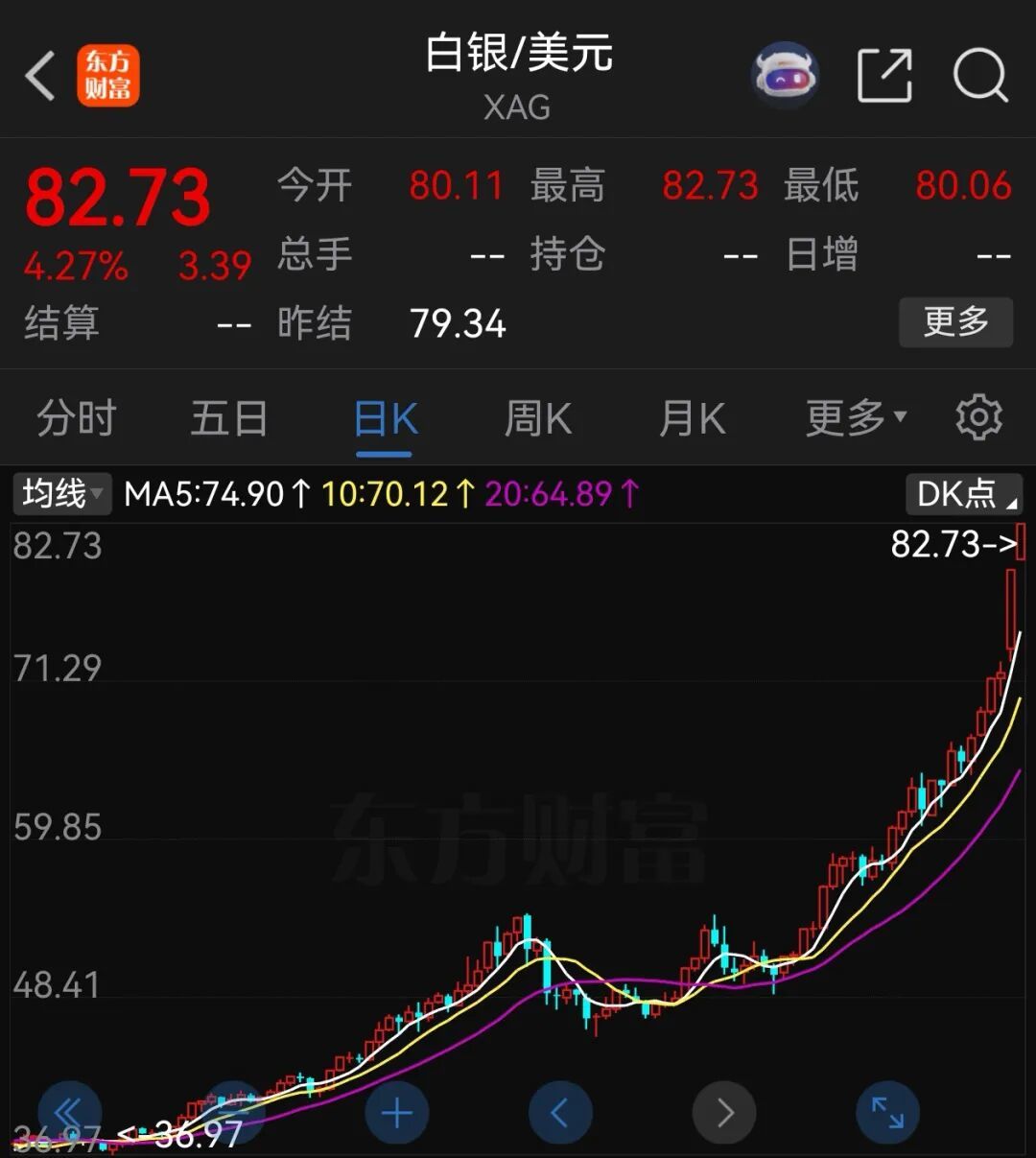Image resolution: width=1036 pixels, height=1158 pixels.
Task: Enter fullscreen chart via the expand arrows icon
Action: coord(887,1113)
